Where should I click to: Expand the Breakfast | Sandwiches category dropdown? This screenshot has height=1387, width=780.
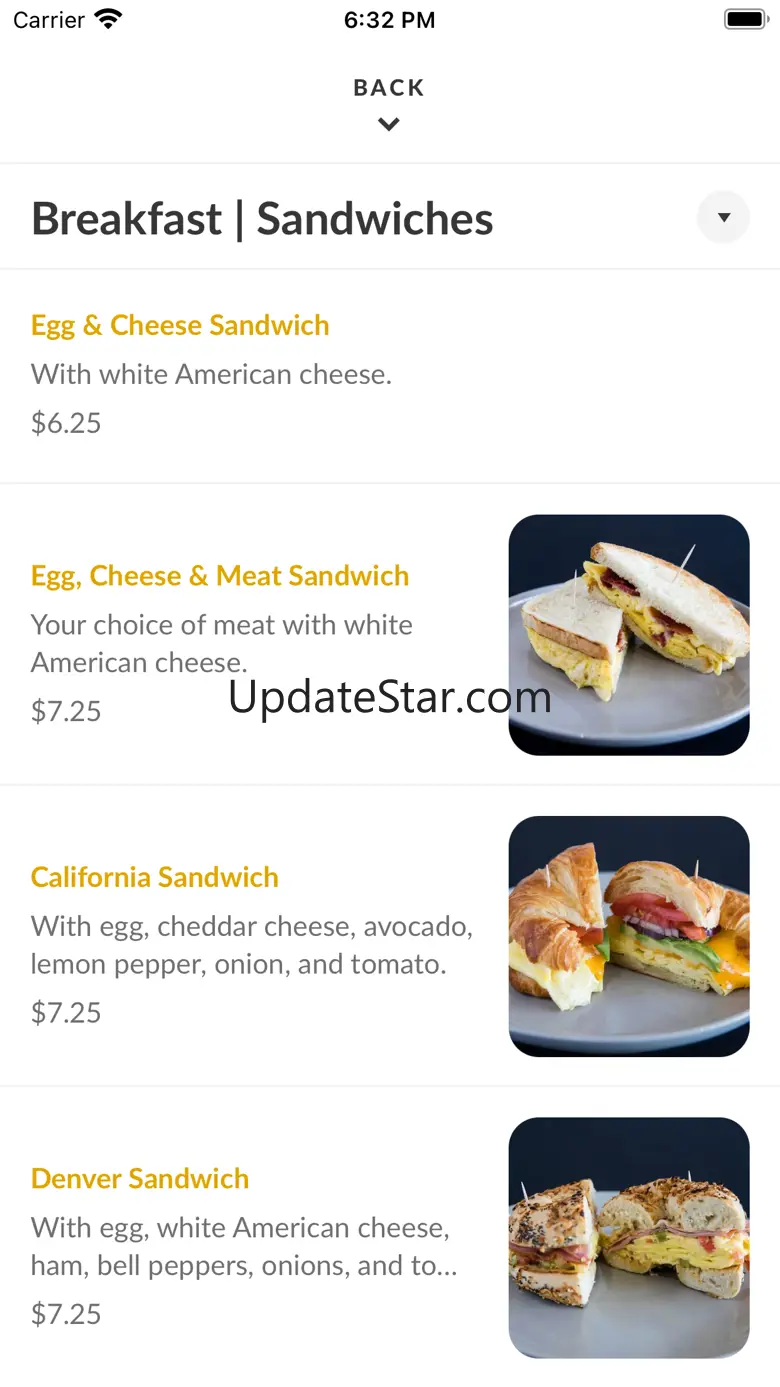coord(723,218)
